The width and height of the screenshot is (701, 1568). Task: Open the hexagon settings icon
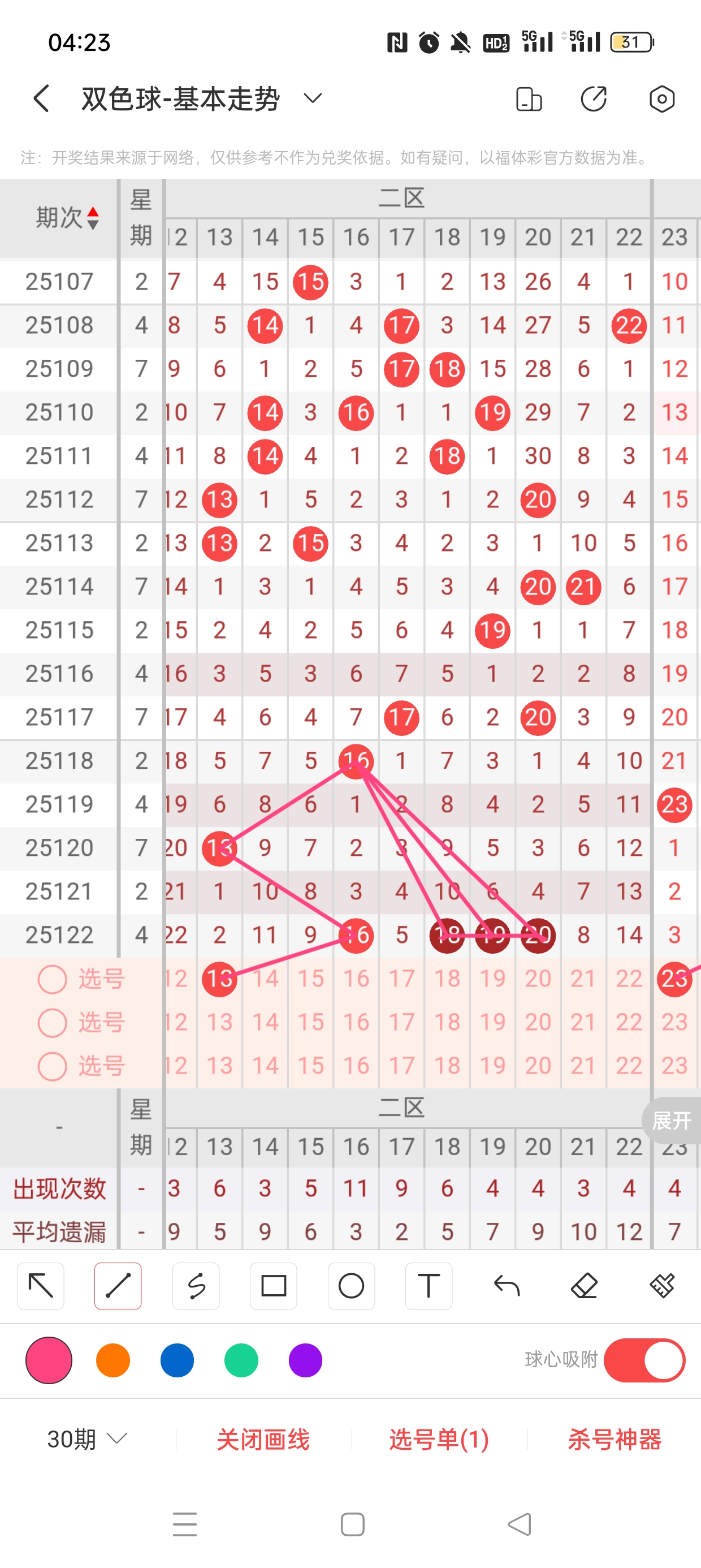tap(661, 98)
